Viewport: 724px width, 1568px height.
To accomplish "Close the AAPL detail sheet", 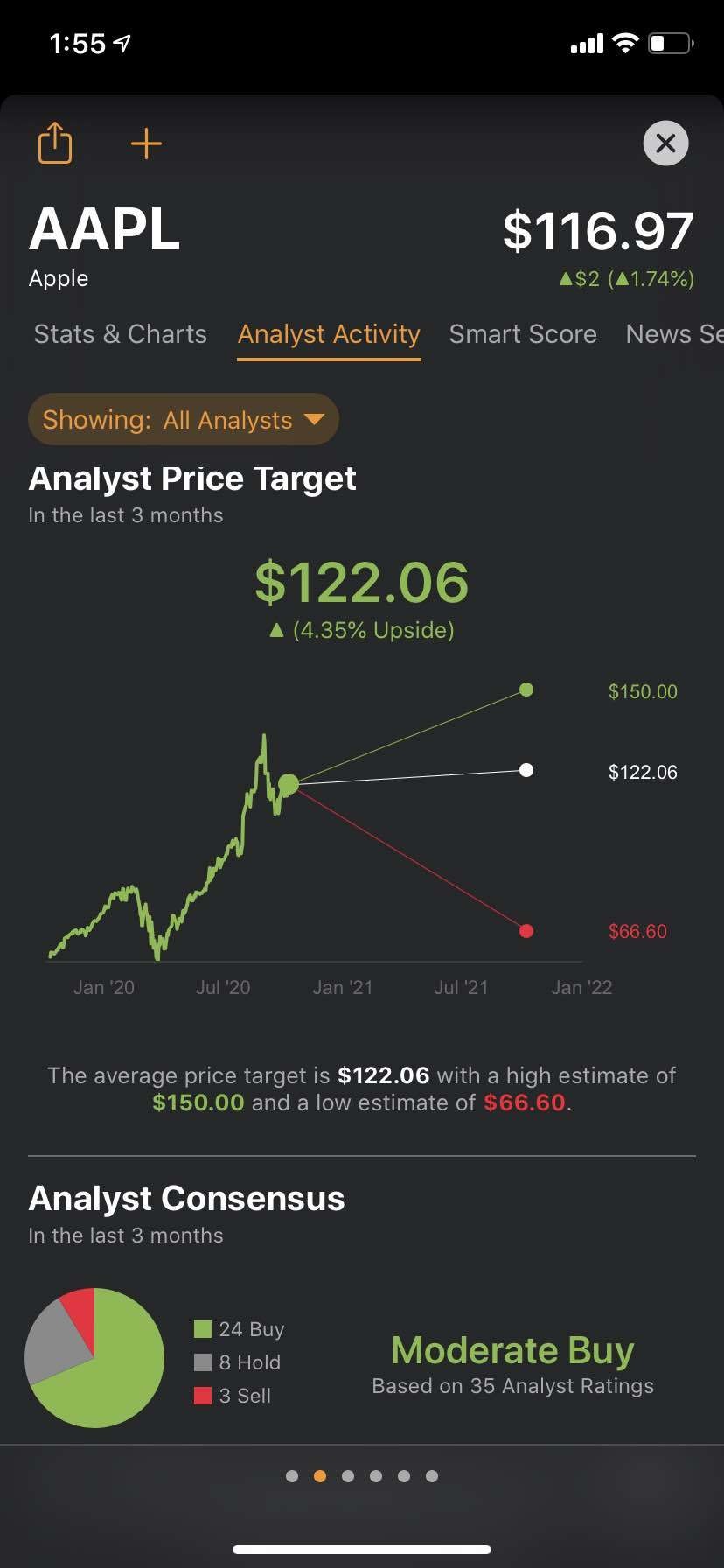I will 665,143.
